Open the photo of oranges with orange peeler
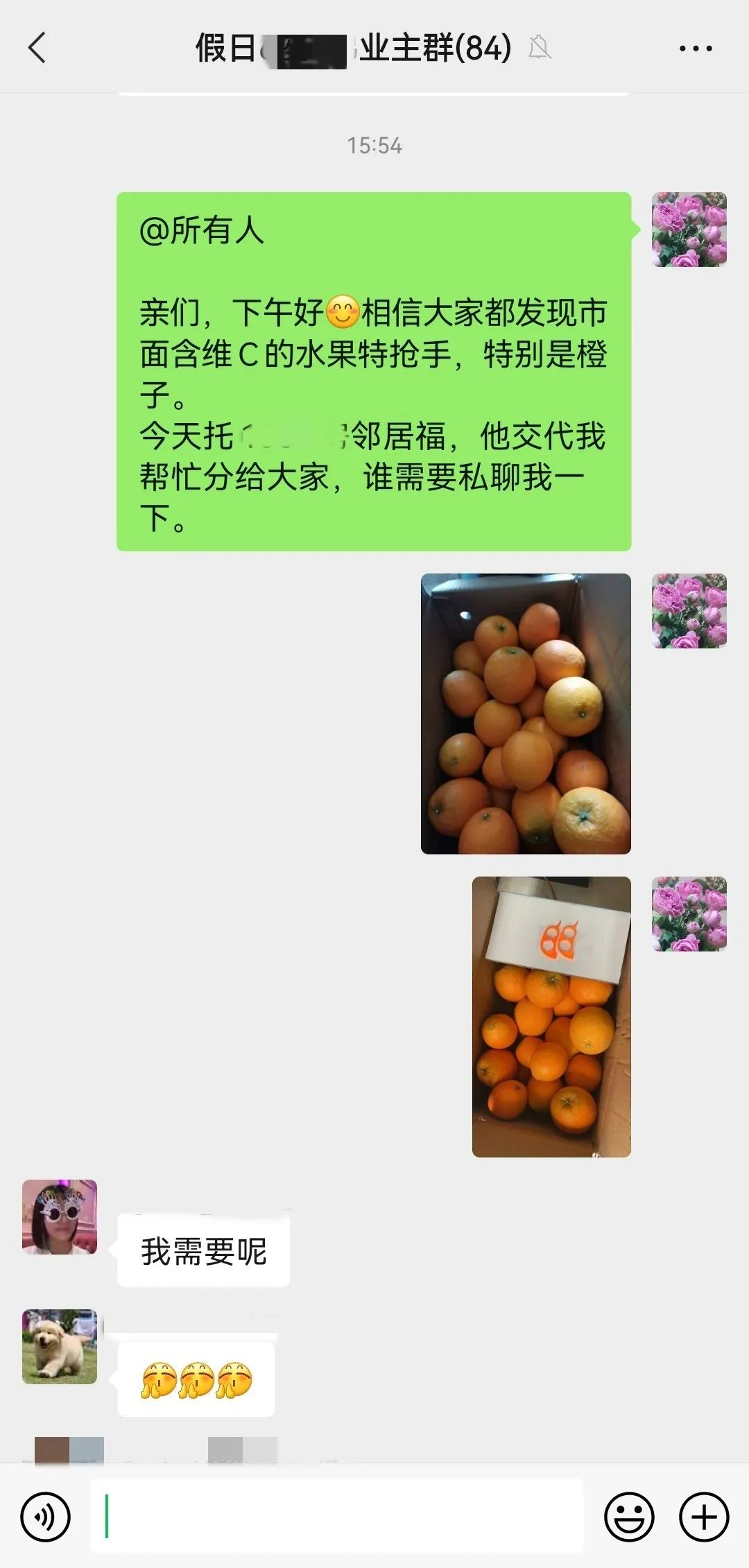 551,1017
